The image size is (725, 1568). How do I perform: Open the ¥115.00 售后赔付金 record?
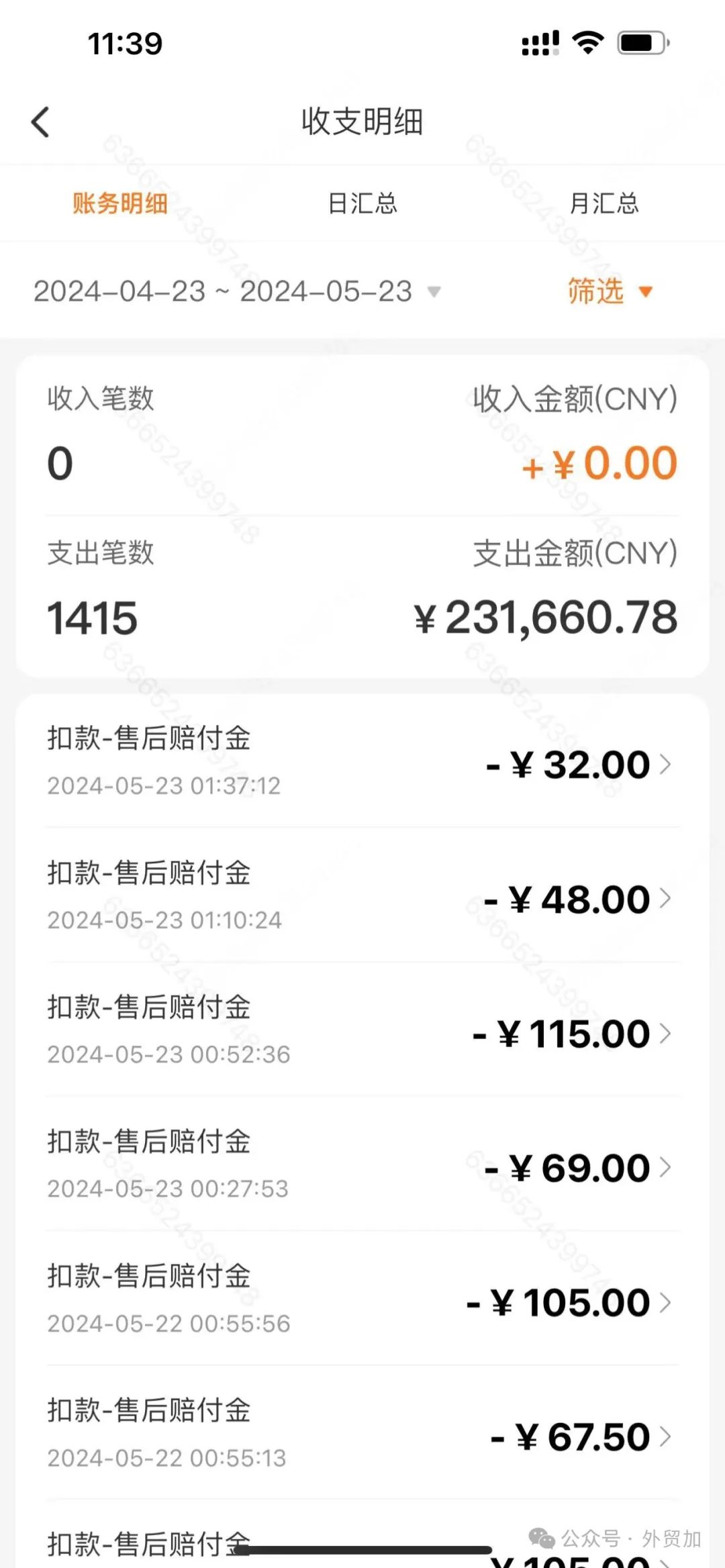(x=362, y=1030)
